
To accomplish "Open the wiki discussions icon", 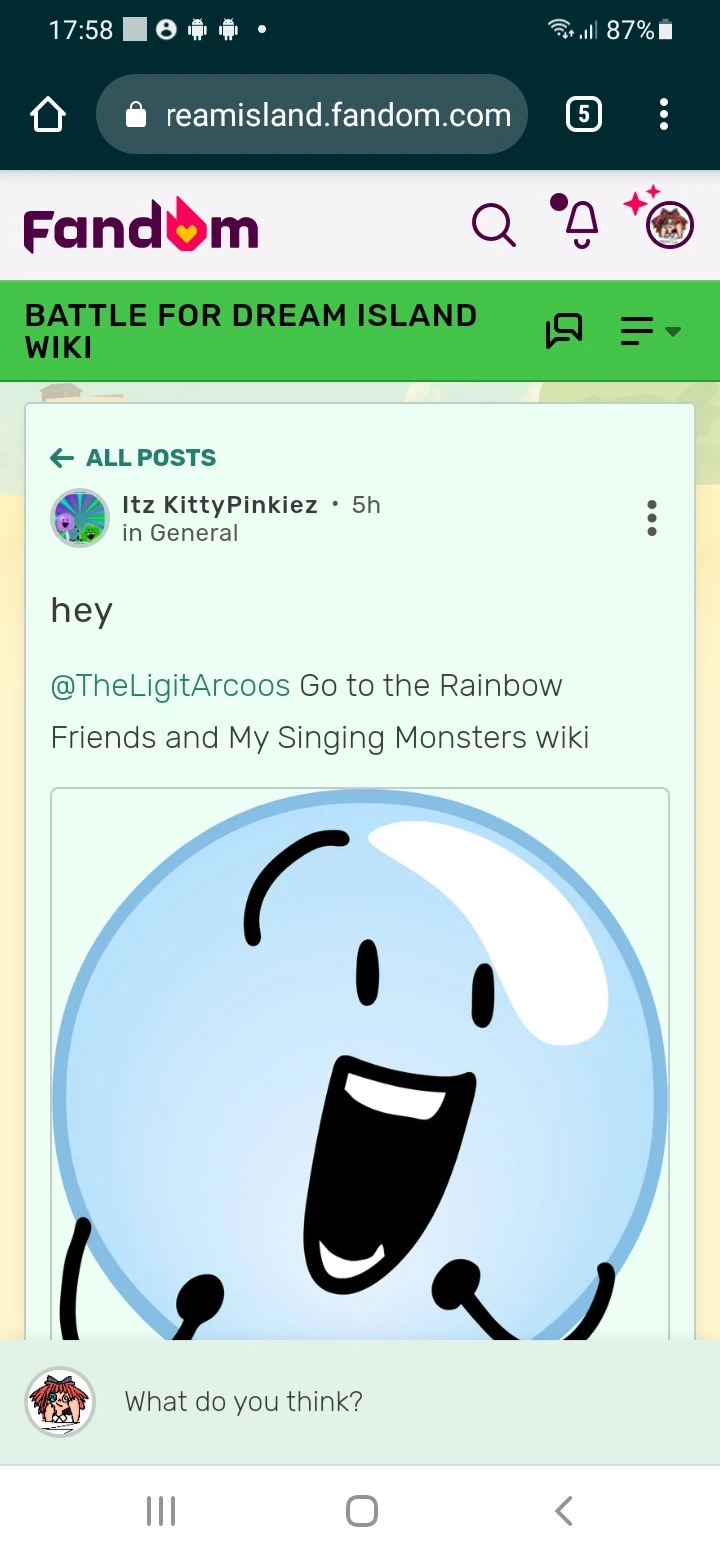I will 564,330.
